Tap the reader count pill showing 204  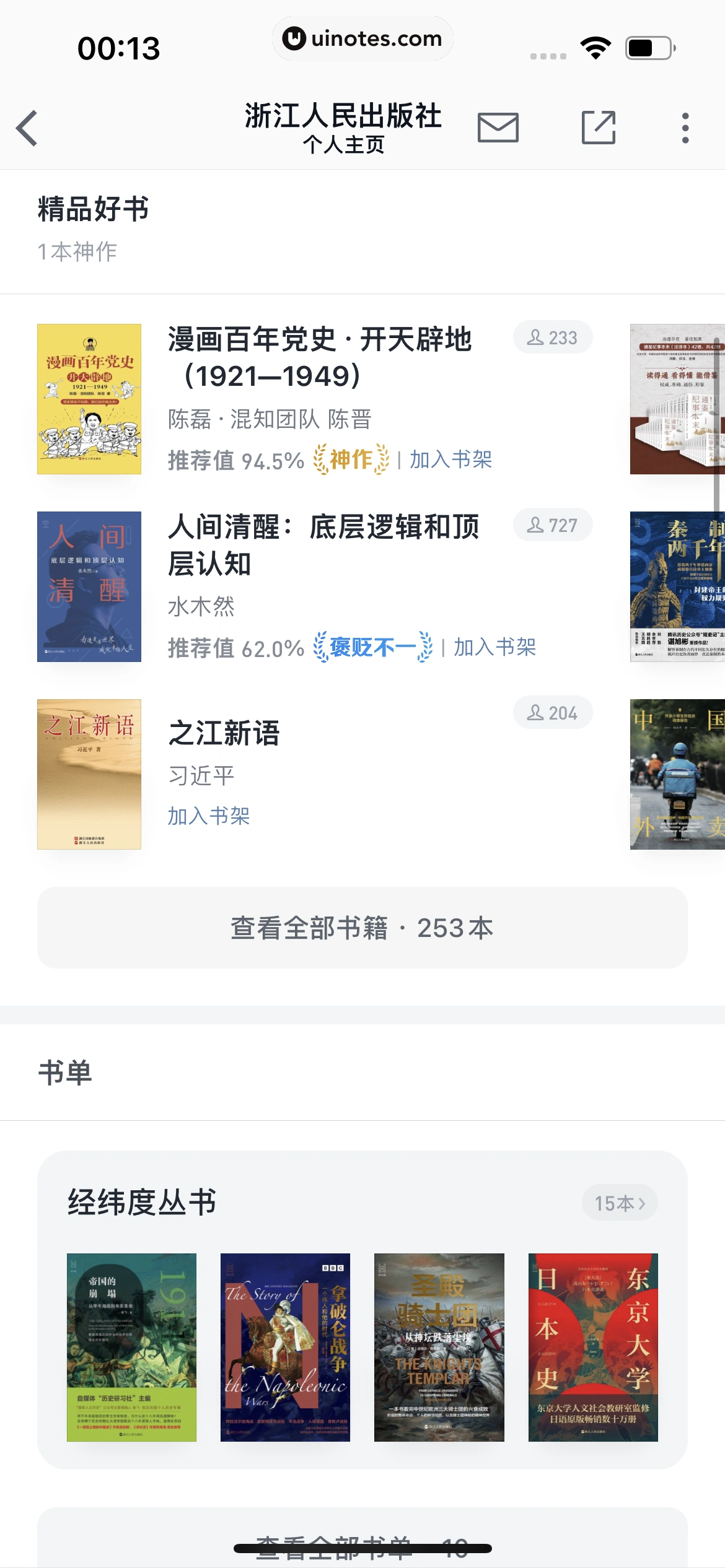553,712
